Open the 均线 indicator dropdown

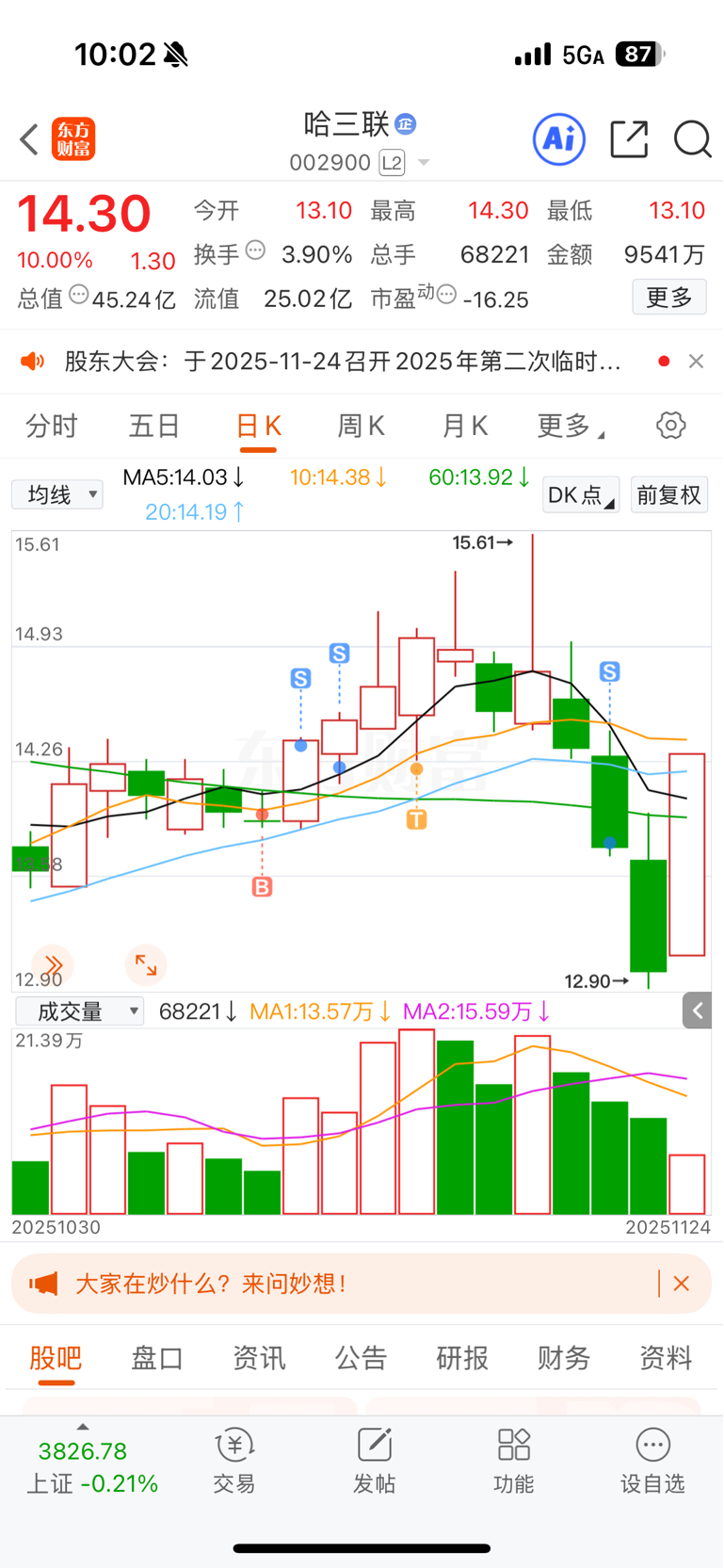point(57,494)
